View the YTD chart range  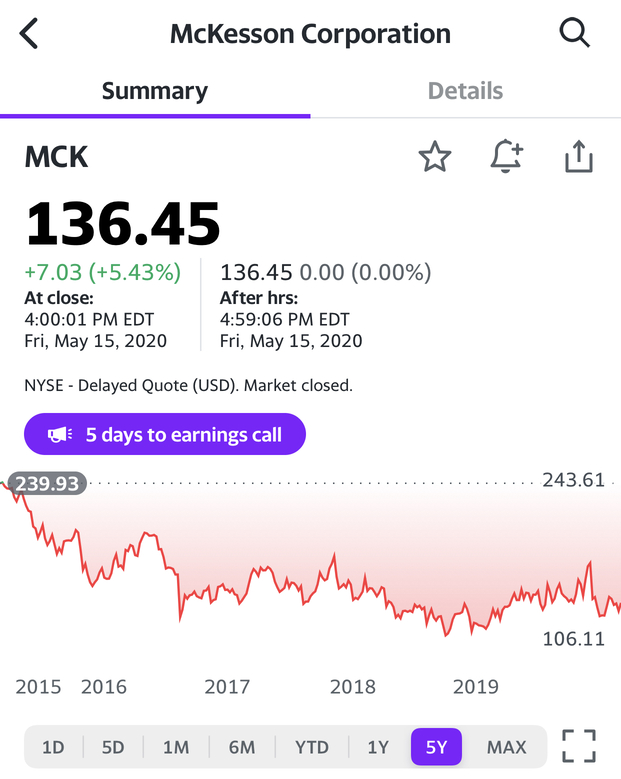[312, 747]
